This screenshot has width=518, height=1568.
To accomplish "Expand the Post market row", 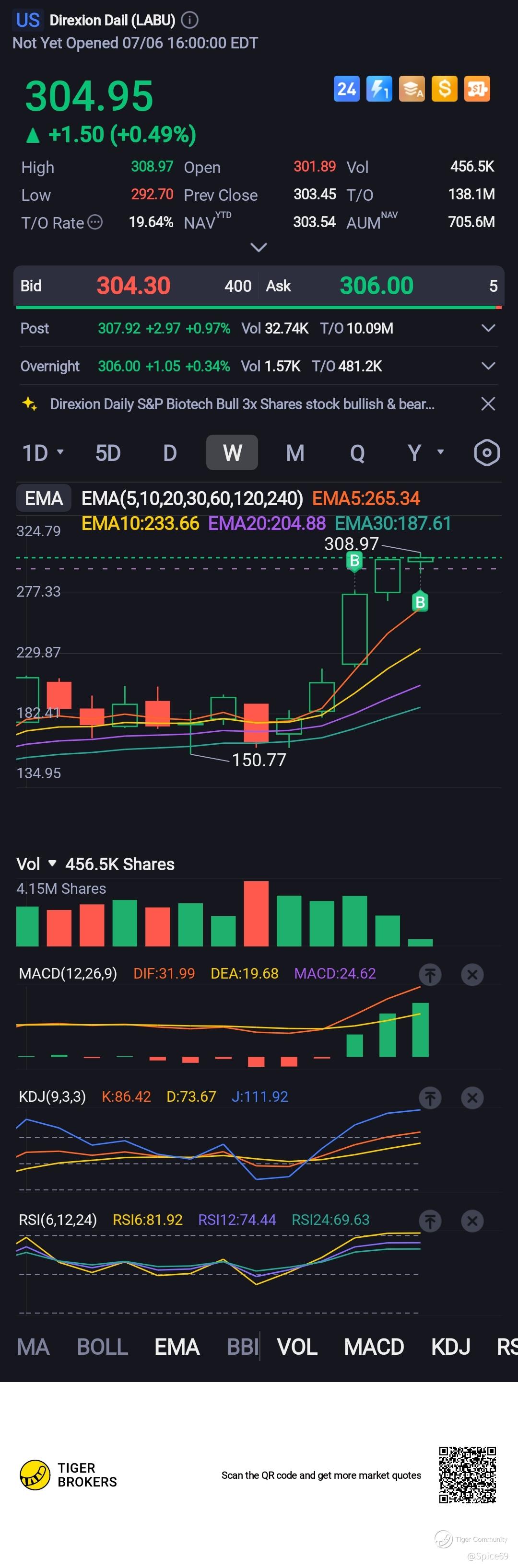I will pyautogui.click(x=487, y=328).
